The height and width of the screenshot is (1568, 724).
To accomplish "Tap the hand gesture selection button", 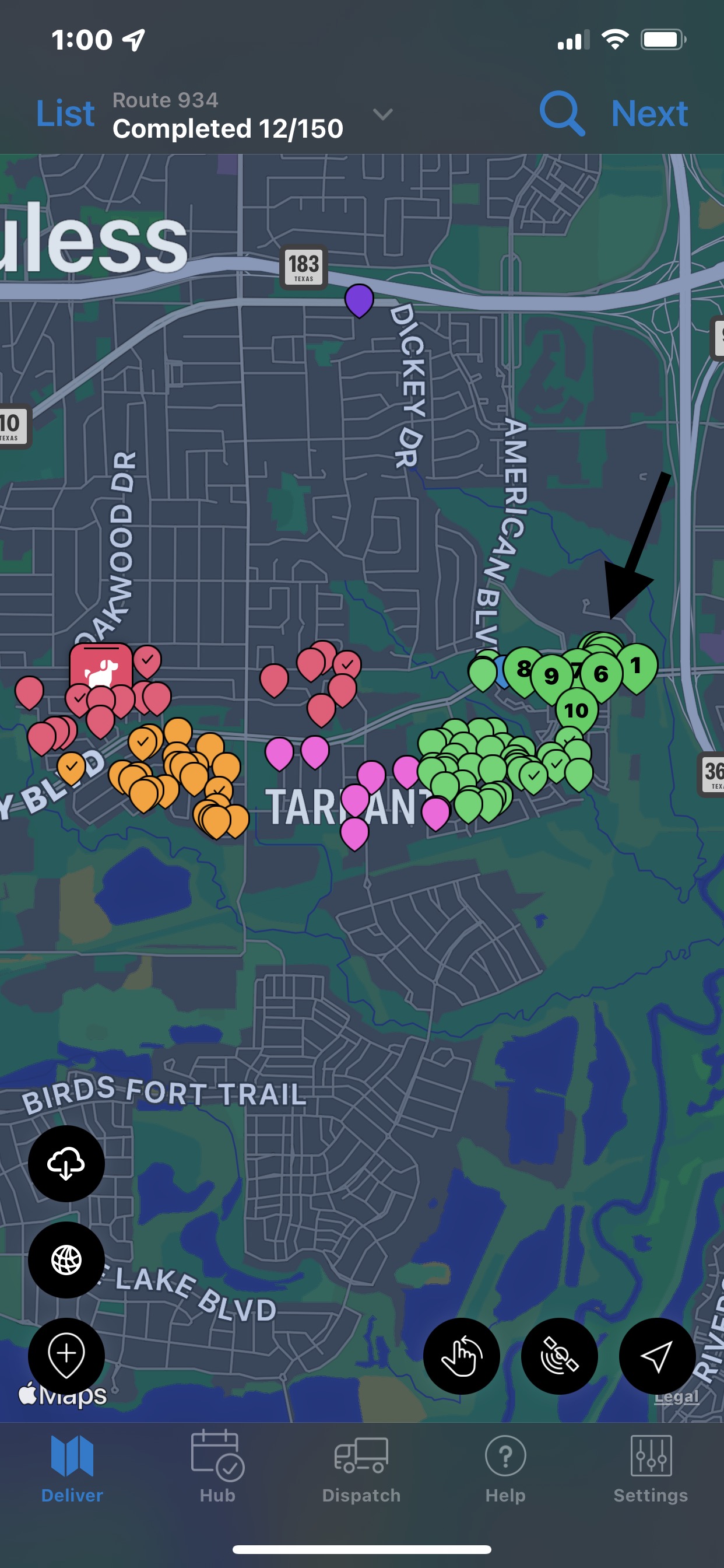I will click(461, 1356).
